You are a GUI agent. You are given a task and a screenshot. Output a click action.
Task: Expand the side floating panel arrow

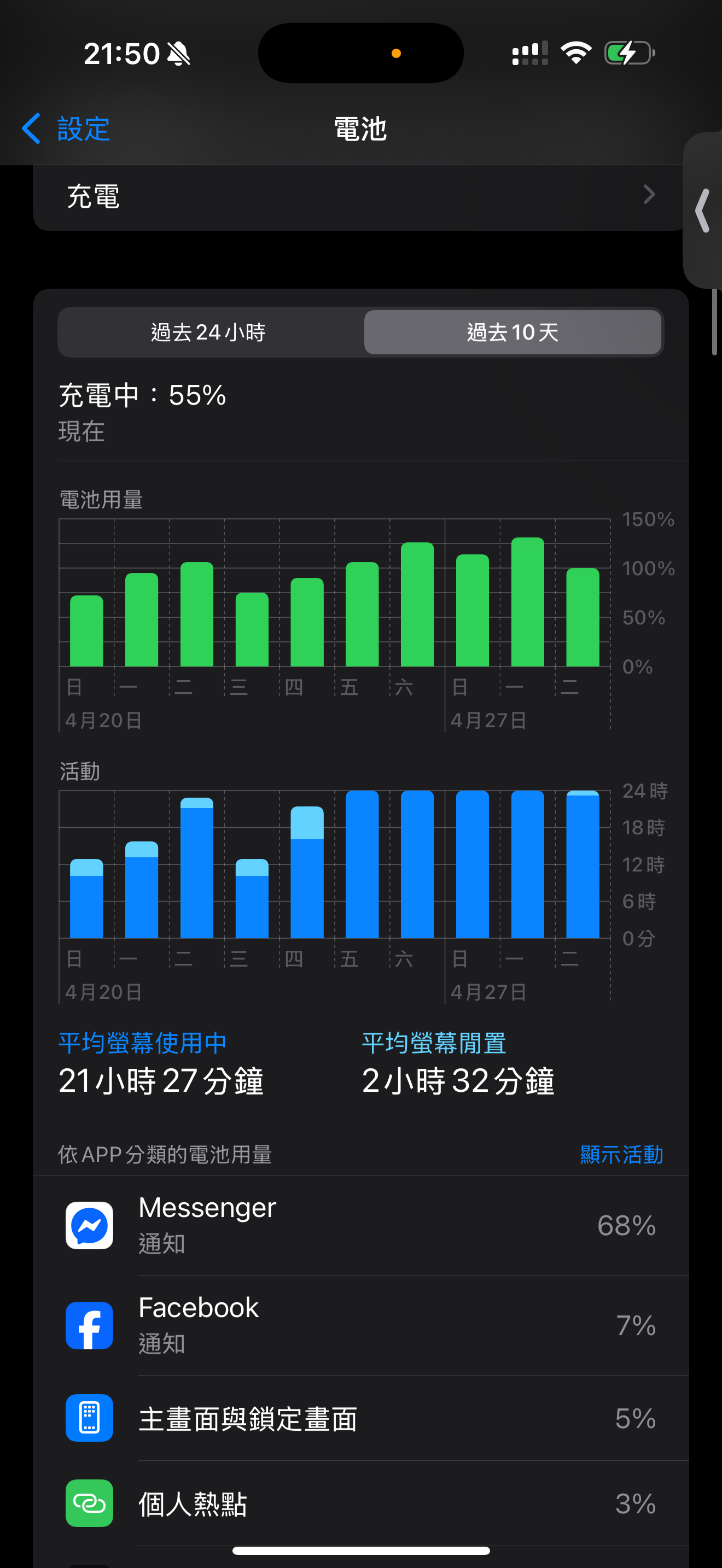point(703,210)
